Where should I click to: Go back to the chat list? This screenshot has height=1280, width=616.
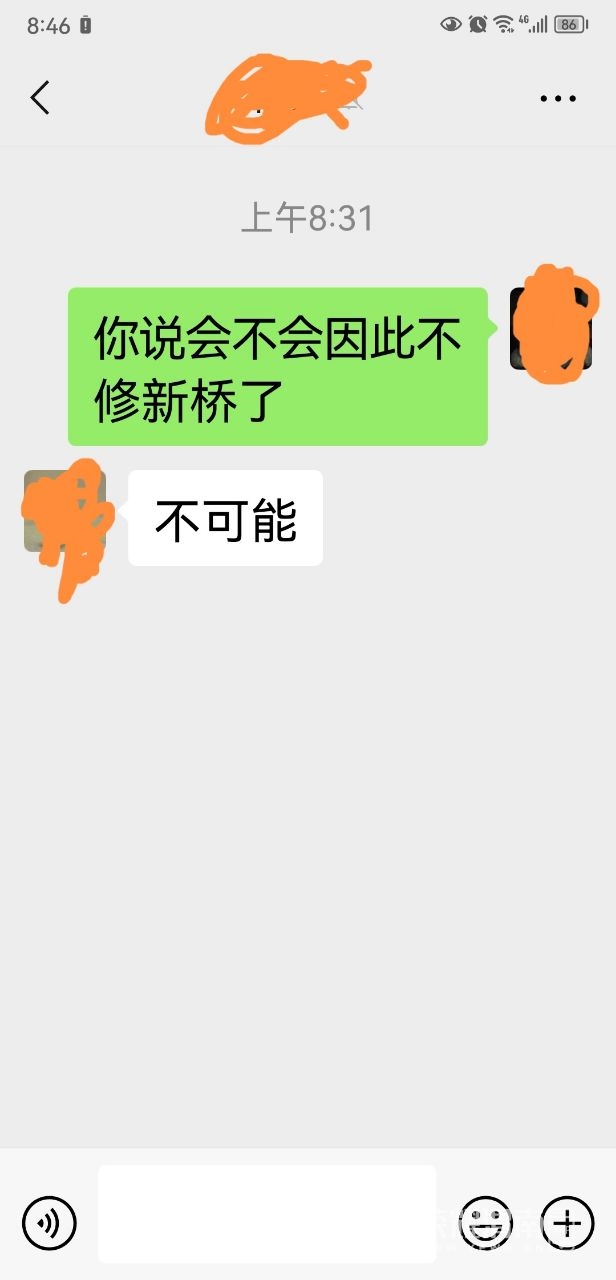pos(40,98)
